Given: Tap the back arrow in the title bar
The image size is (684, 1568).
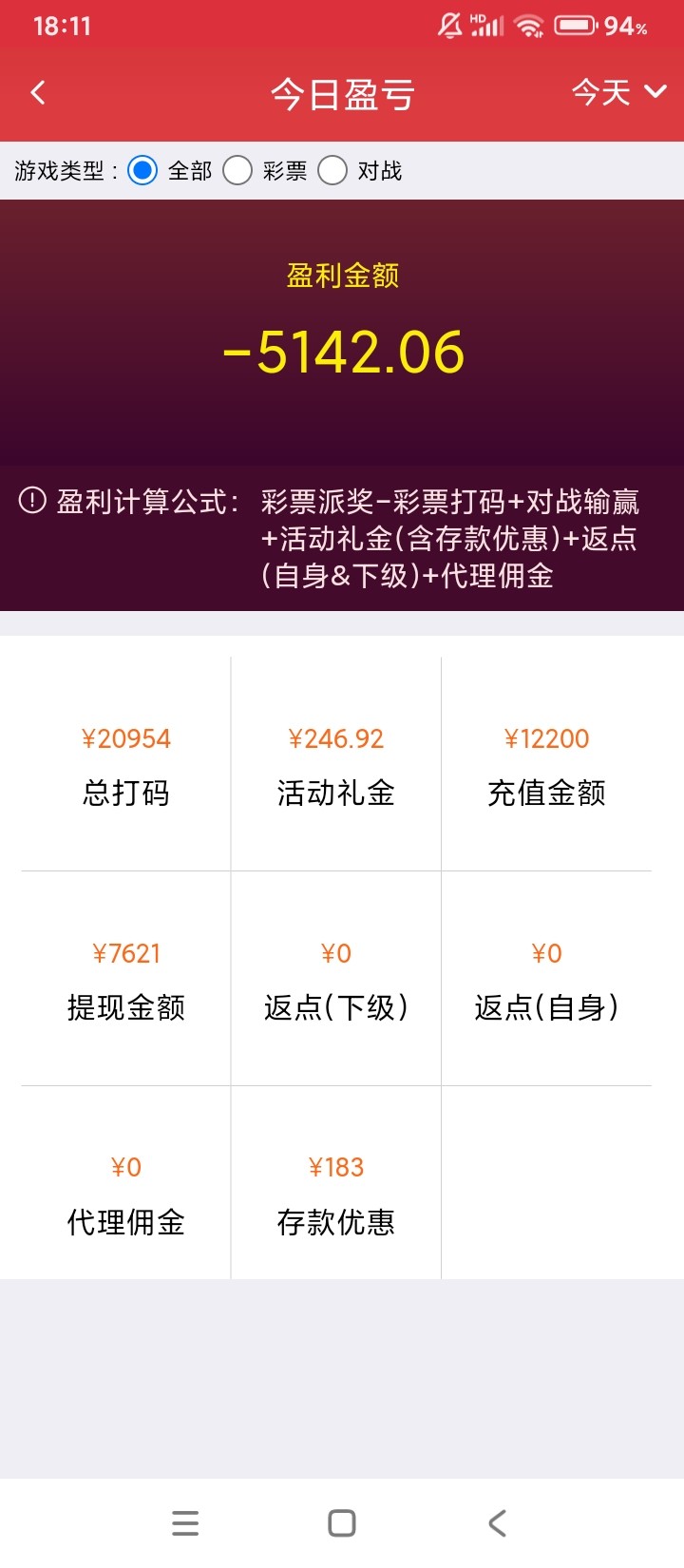Looking at the screenshot, I should coord(37,92).
